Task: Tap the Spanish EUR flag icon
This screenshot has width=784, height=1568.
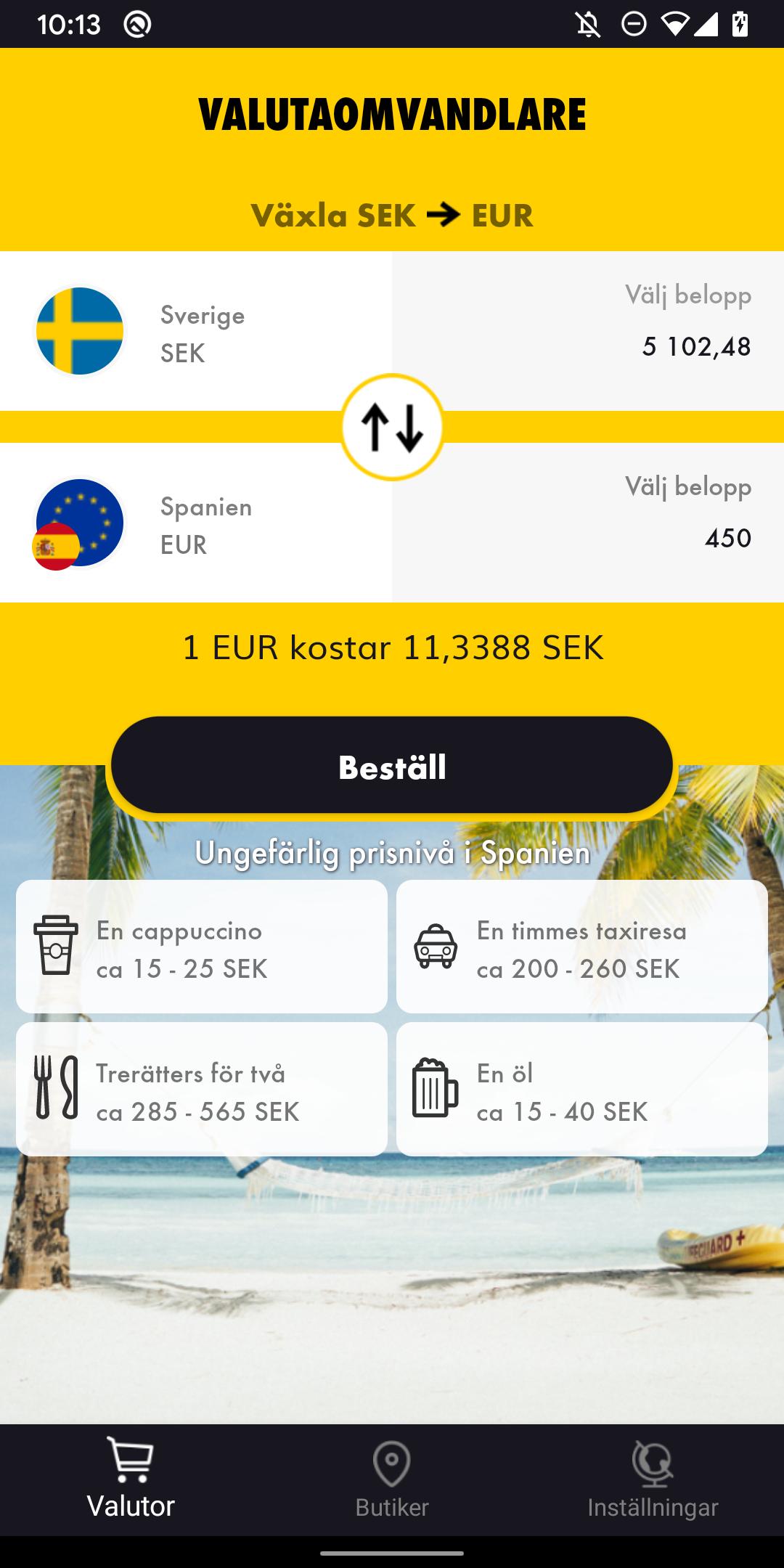Action: point(80,523)
